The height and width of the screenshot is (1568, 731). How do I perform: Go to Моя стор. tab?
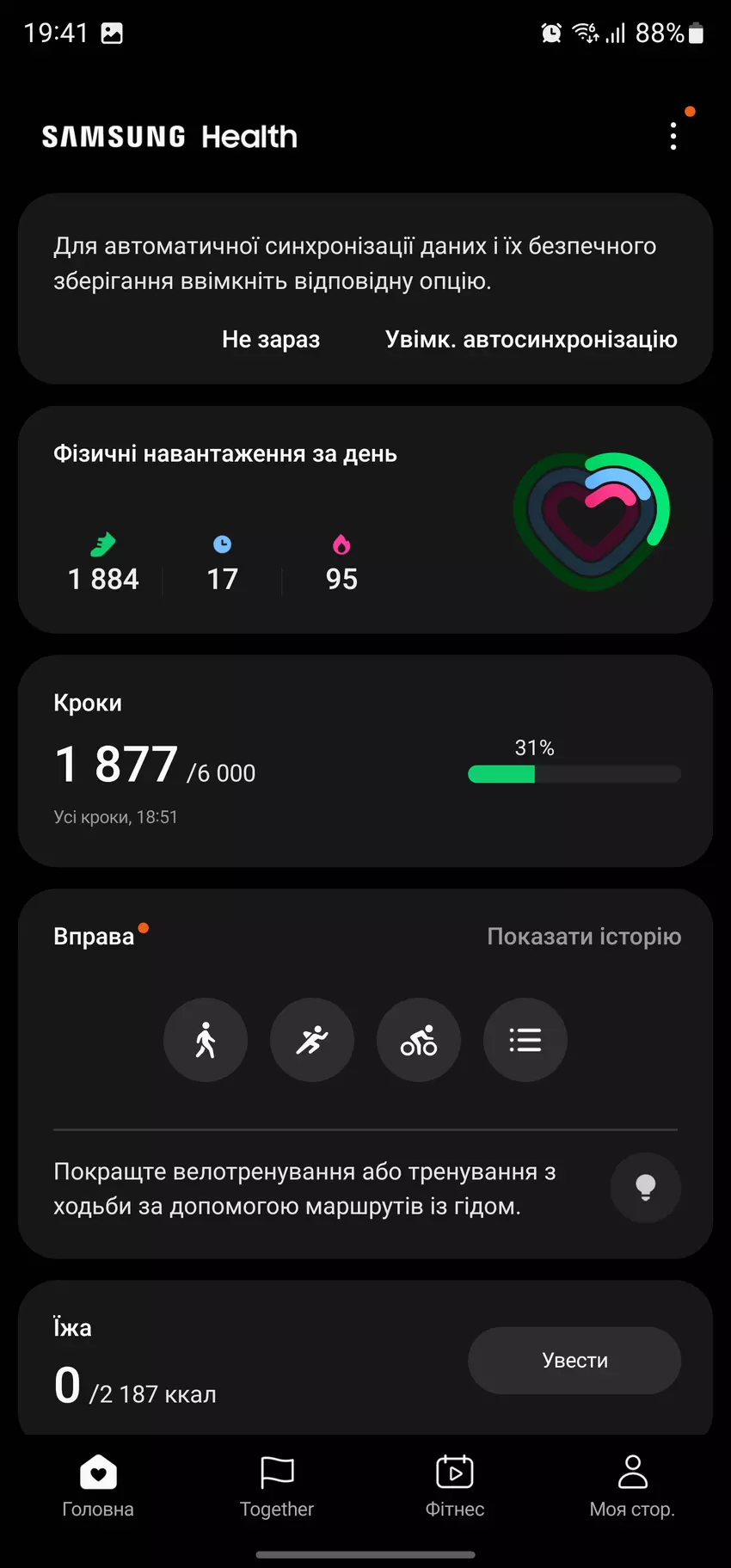pyautogui.click(x=632, y=1485)
